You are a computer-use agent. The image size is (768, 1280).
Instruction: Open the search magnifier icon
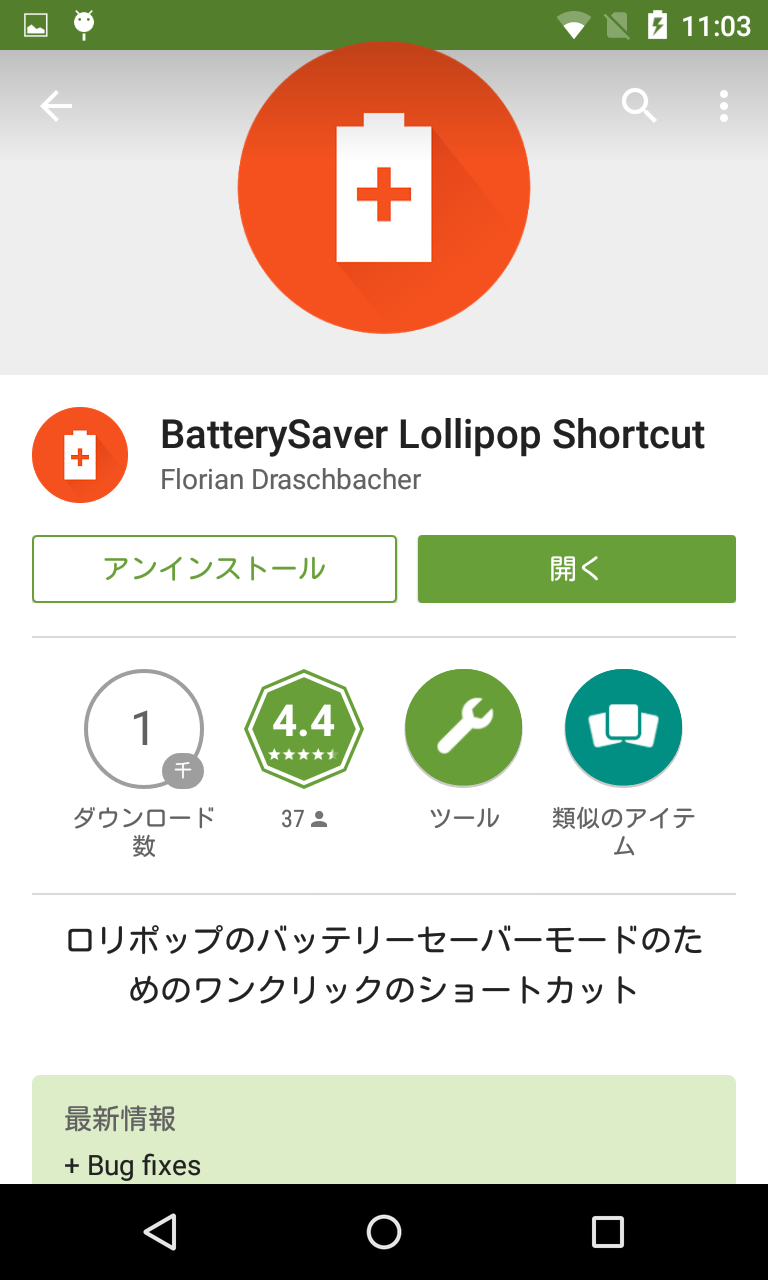tap(639, 105)
